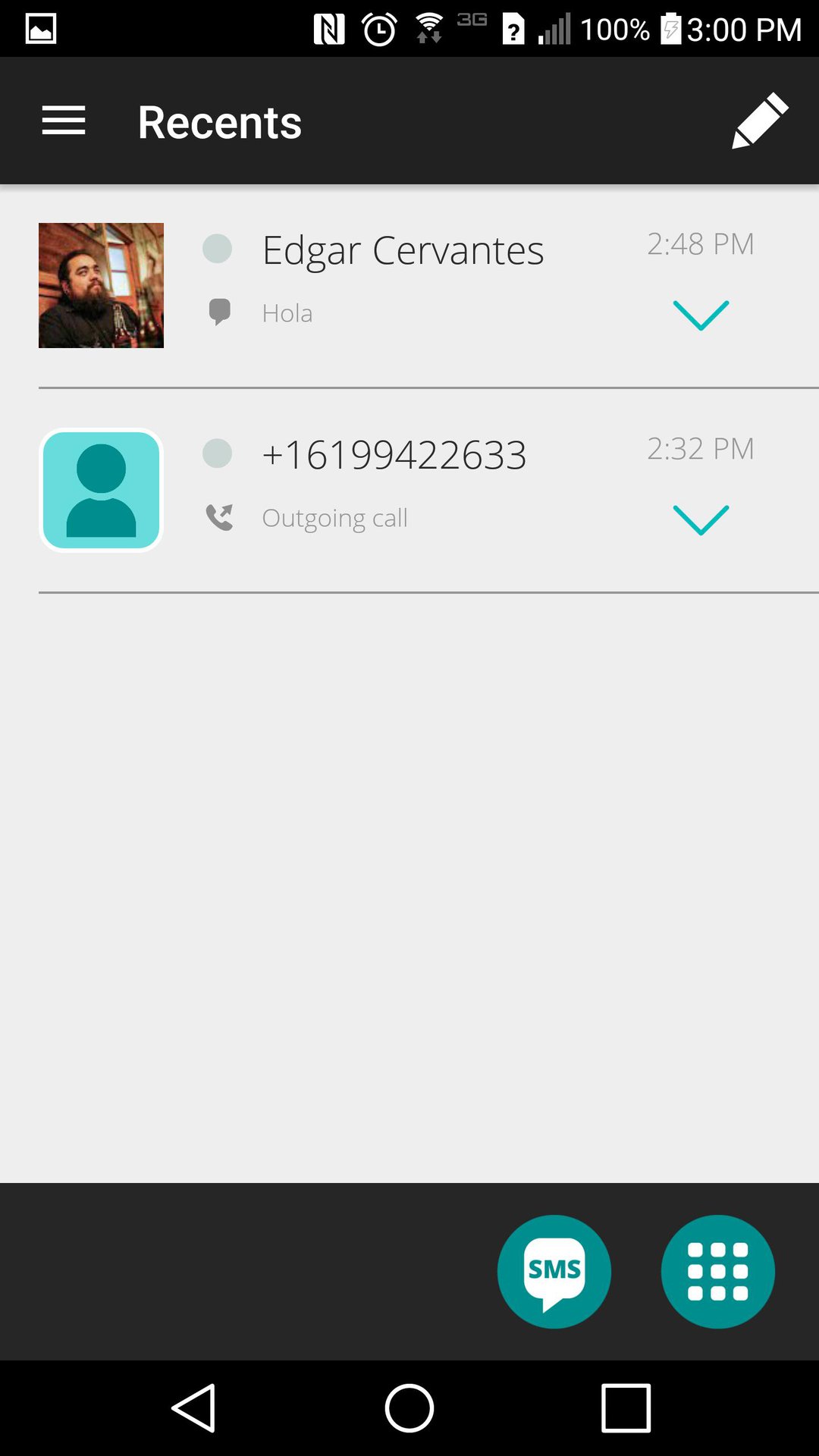
Task: Open Edgar Cervantes profile photo
Action: (101, 285)
